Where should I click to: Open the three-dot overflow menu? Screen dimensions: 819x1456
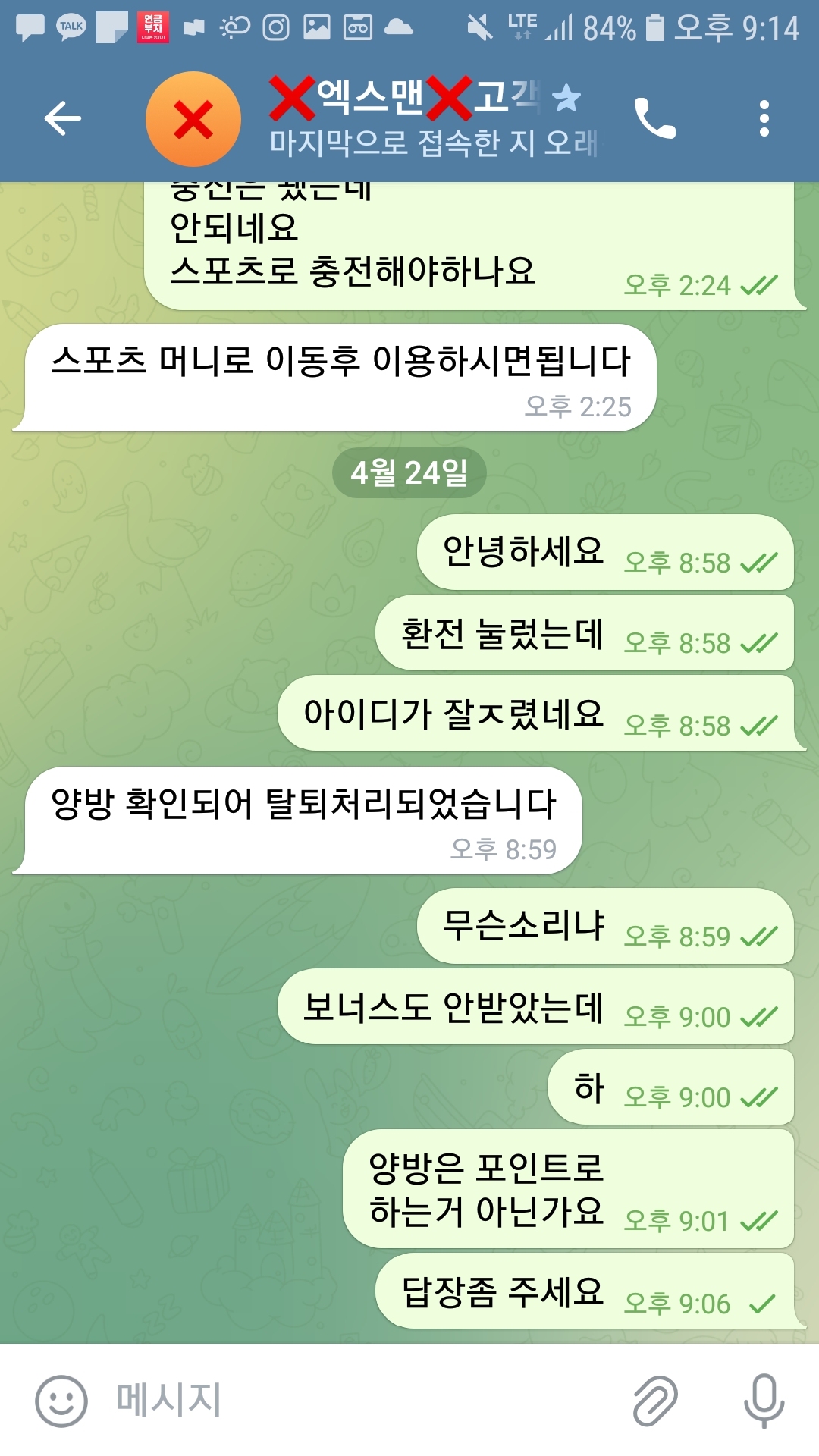click(x=764, y=118)
